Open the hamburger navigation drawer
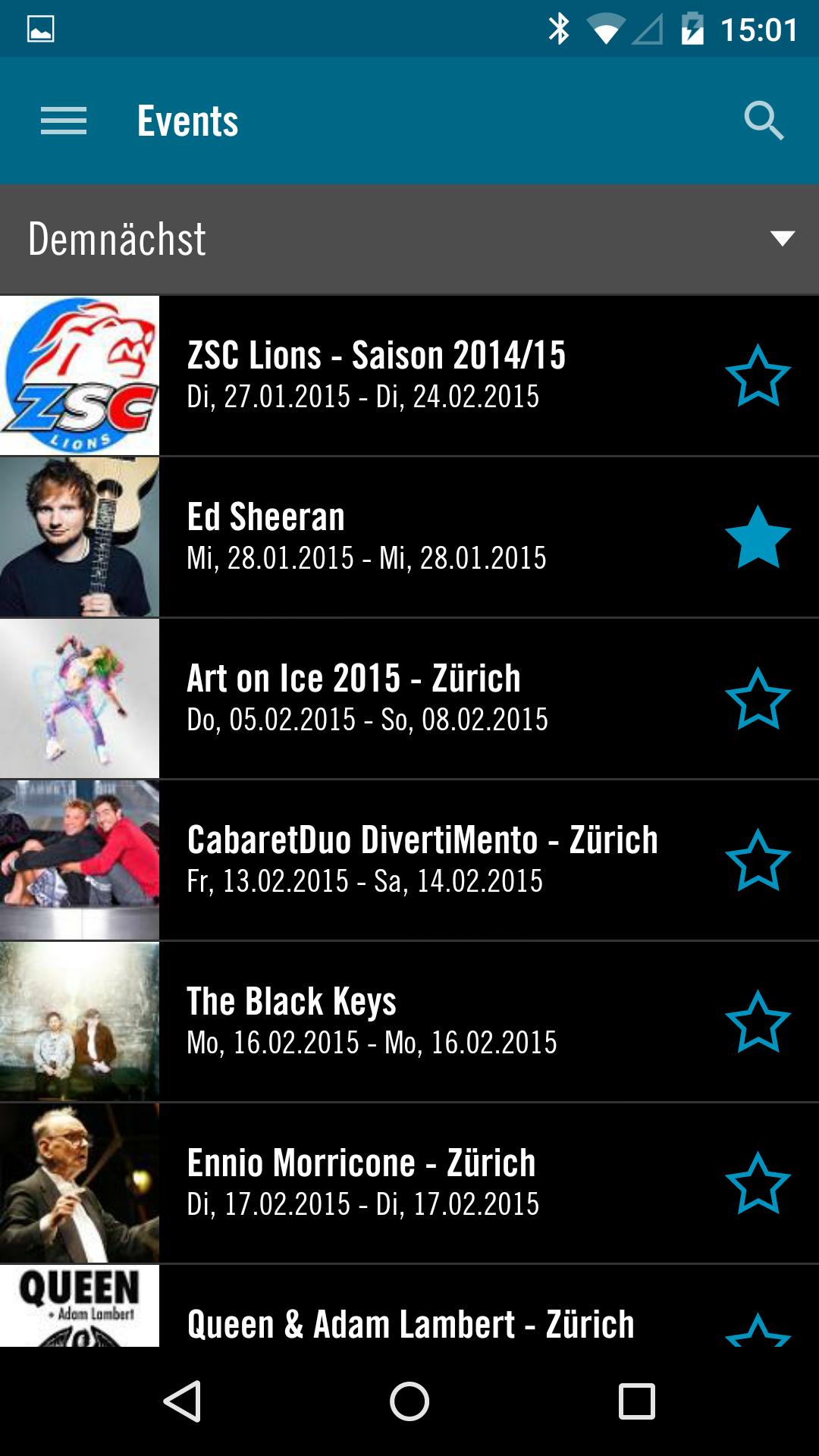The height and width of the screenshot is (1456, 819). click(x=64, y=121)
